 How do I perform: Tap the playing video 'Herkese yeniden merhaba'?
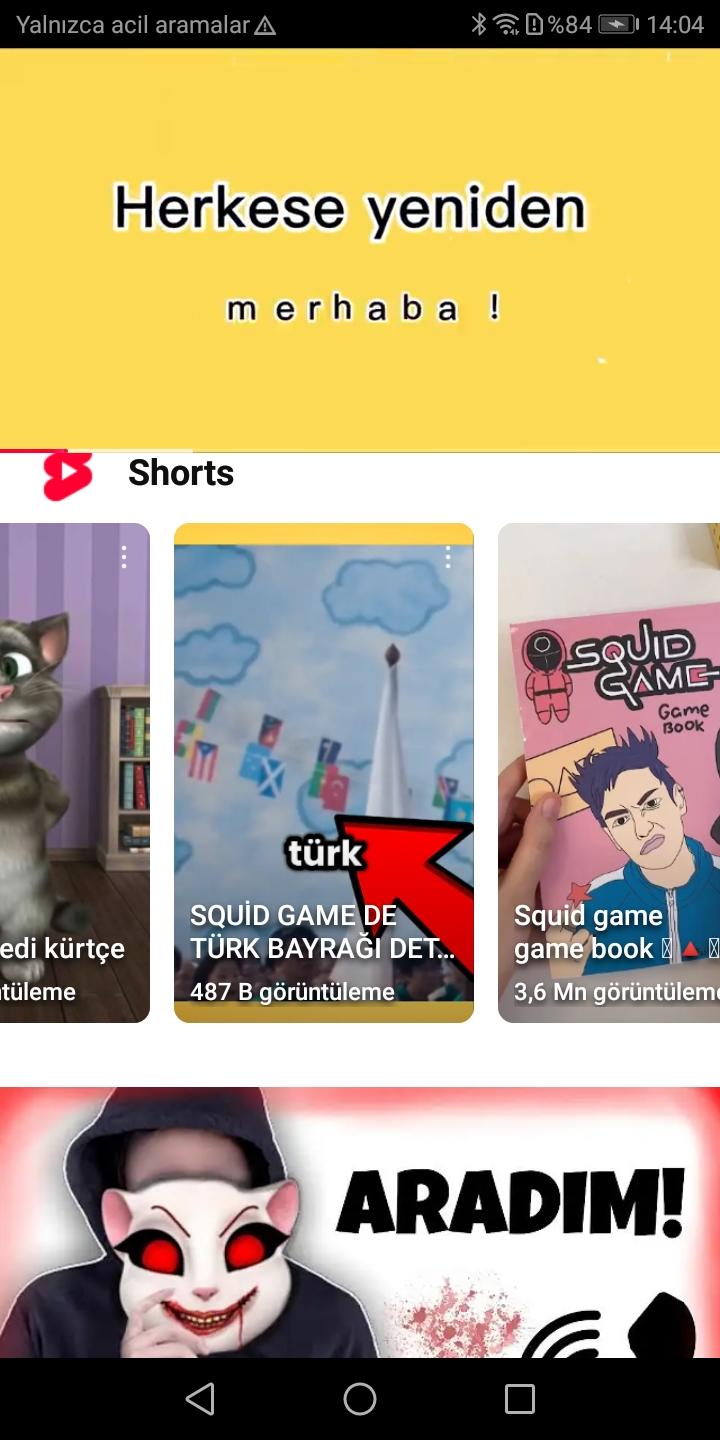360,250
